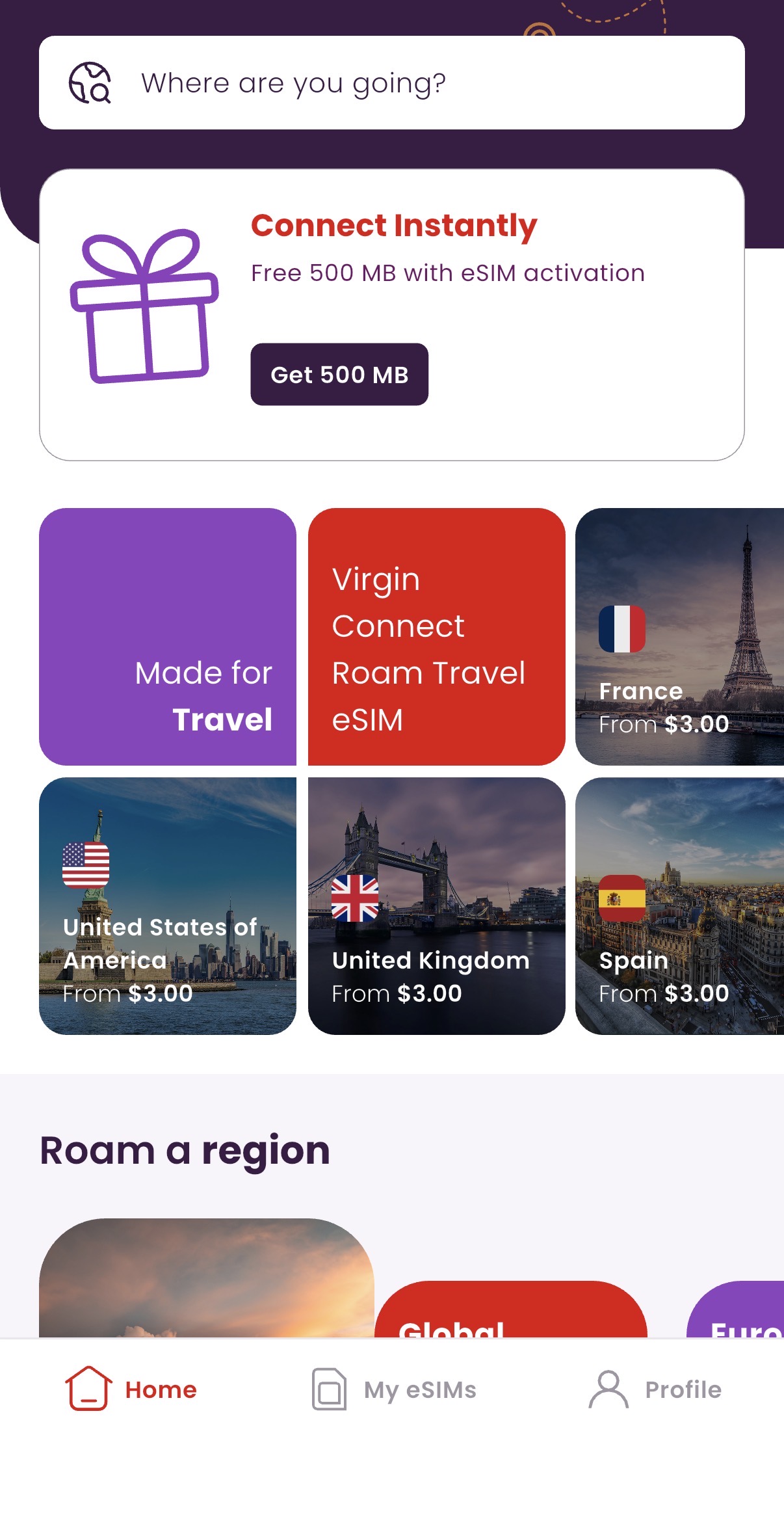Tap the Home tab
Image resolution: width=784 pixels, height=1515 pixels.
click(131, 1389)
